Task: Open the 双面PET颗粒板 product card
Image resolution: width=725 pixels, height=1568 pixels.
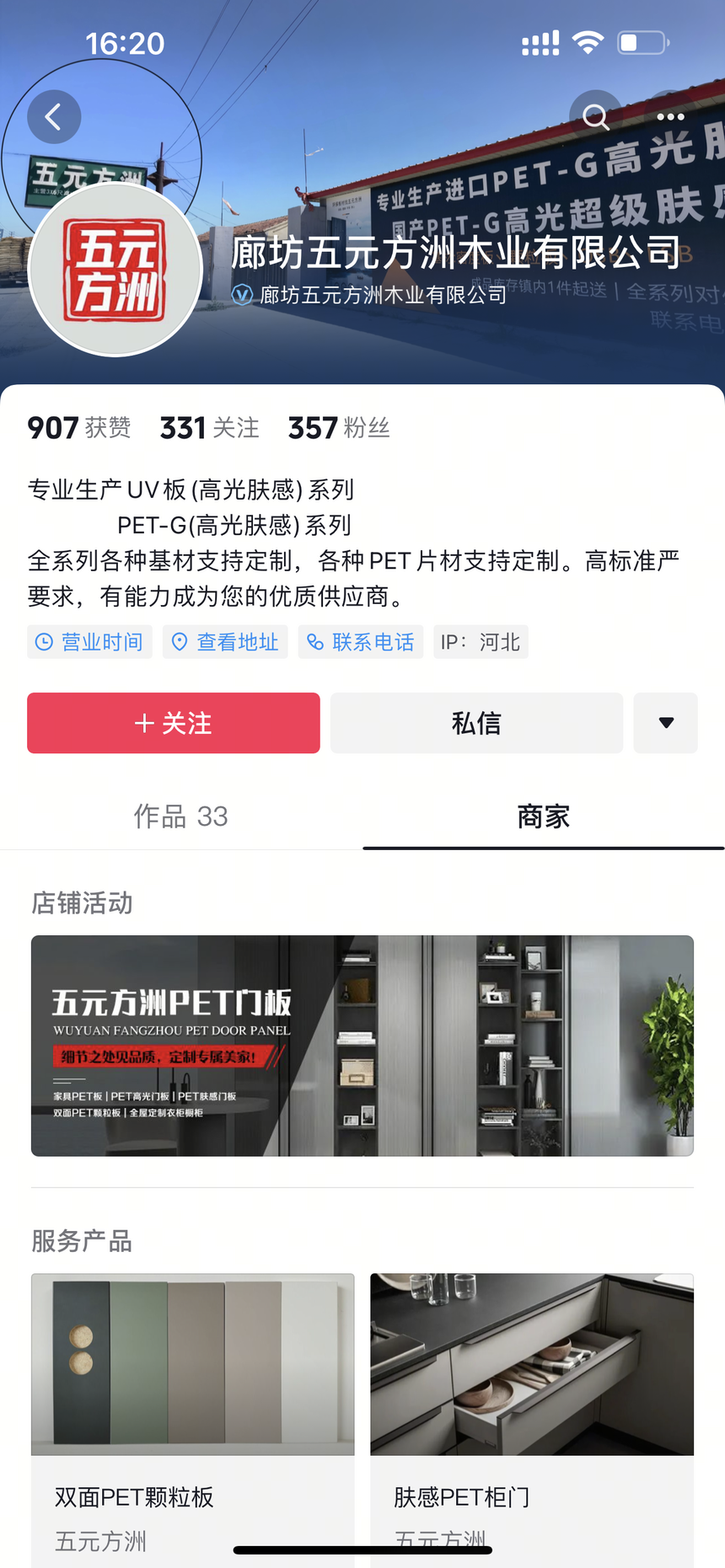Action: point(193,1415)
